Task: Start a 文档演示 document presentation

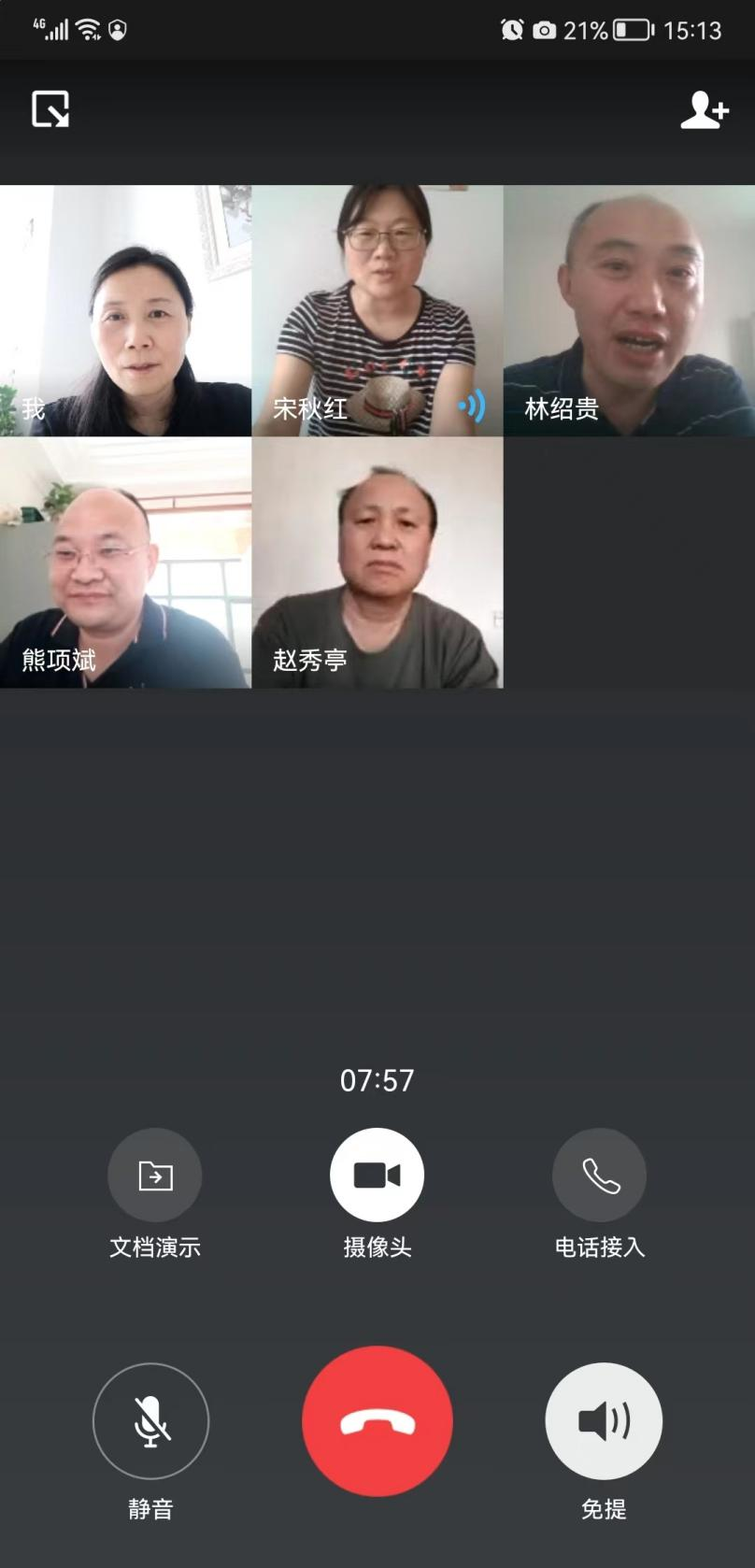Action: [x=155, y=1175]
